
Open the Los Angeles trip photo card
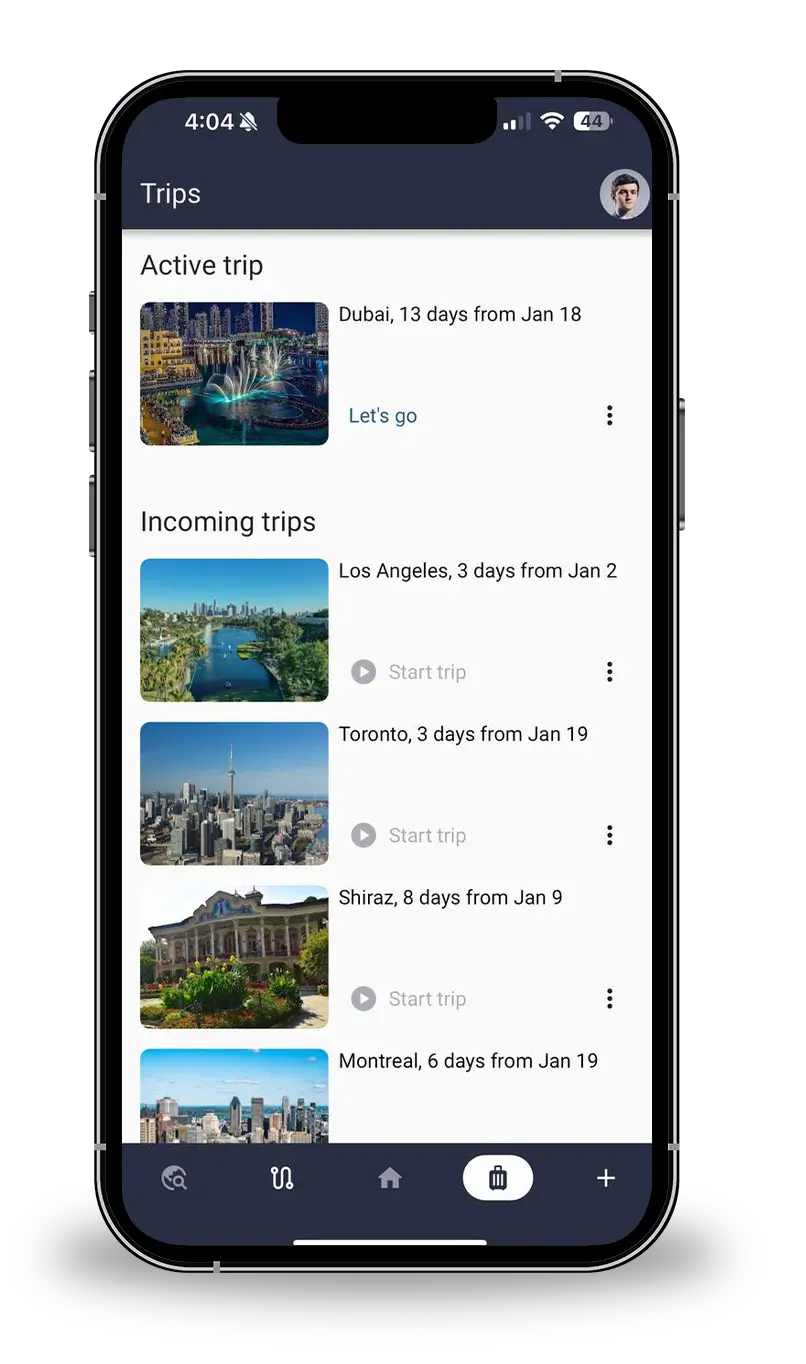coord(235,632)
